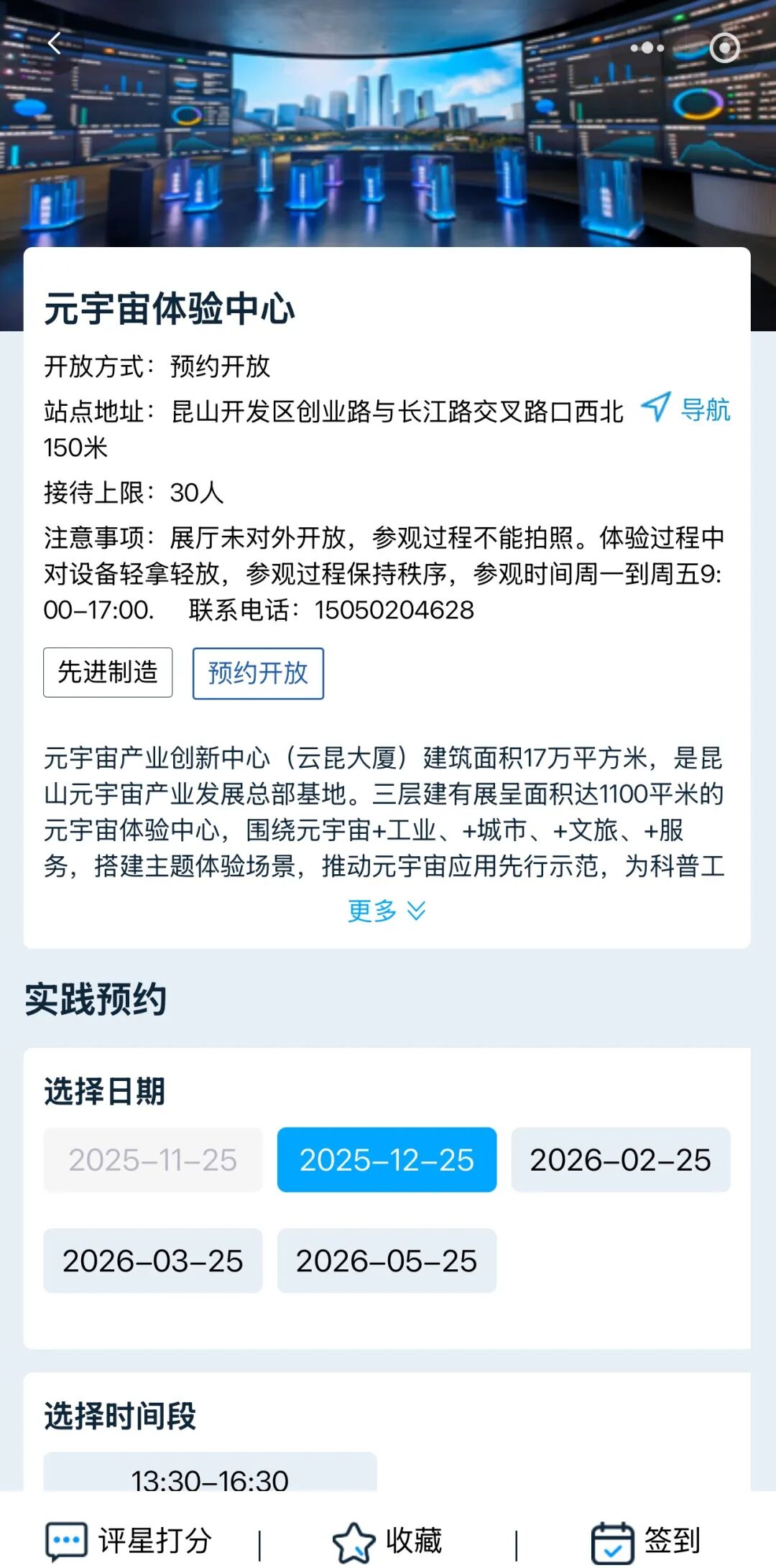Choose the 2026-02-25 date
The width and height of the screenshot is (776, 1568).
click(x=620, y=1160)
